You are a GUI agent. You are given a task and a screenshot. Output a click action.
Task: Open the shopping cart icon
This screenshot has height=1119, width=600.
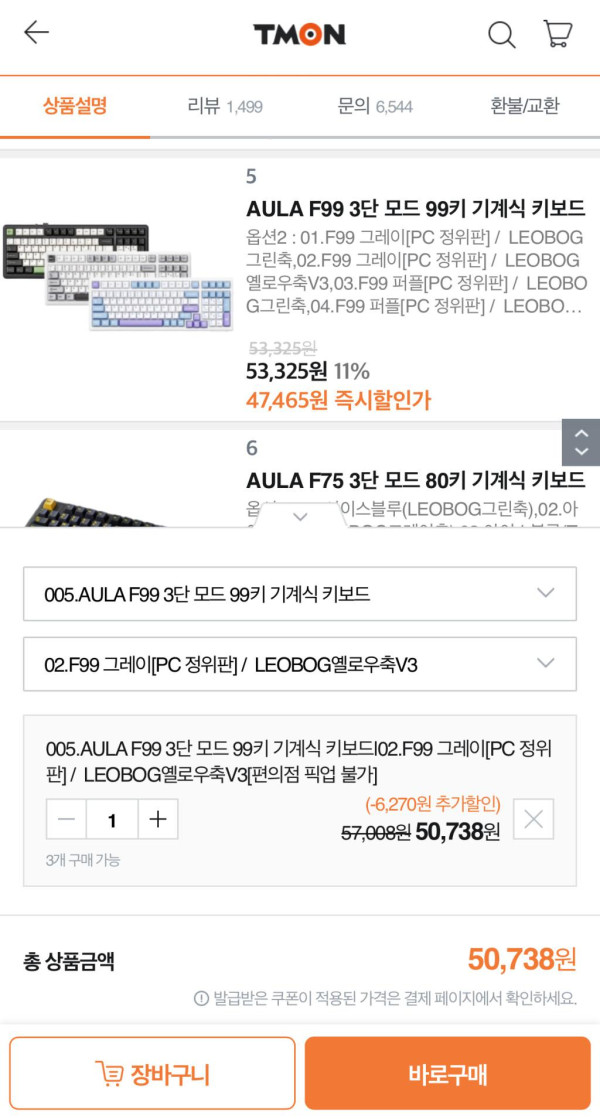(557, 34)
